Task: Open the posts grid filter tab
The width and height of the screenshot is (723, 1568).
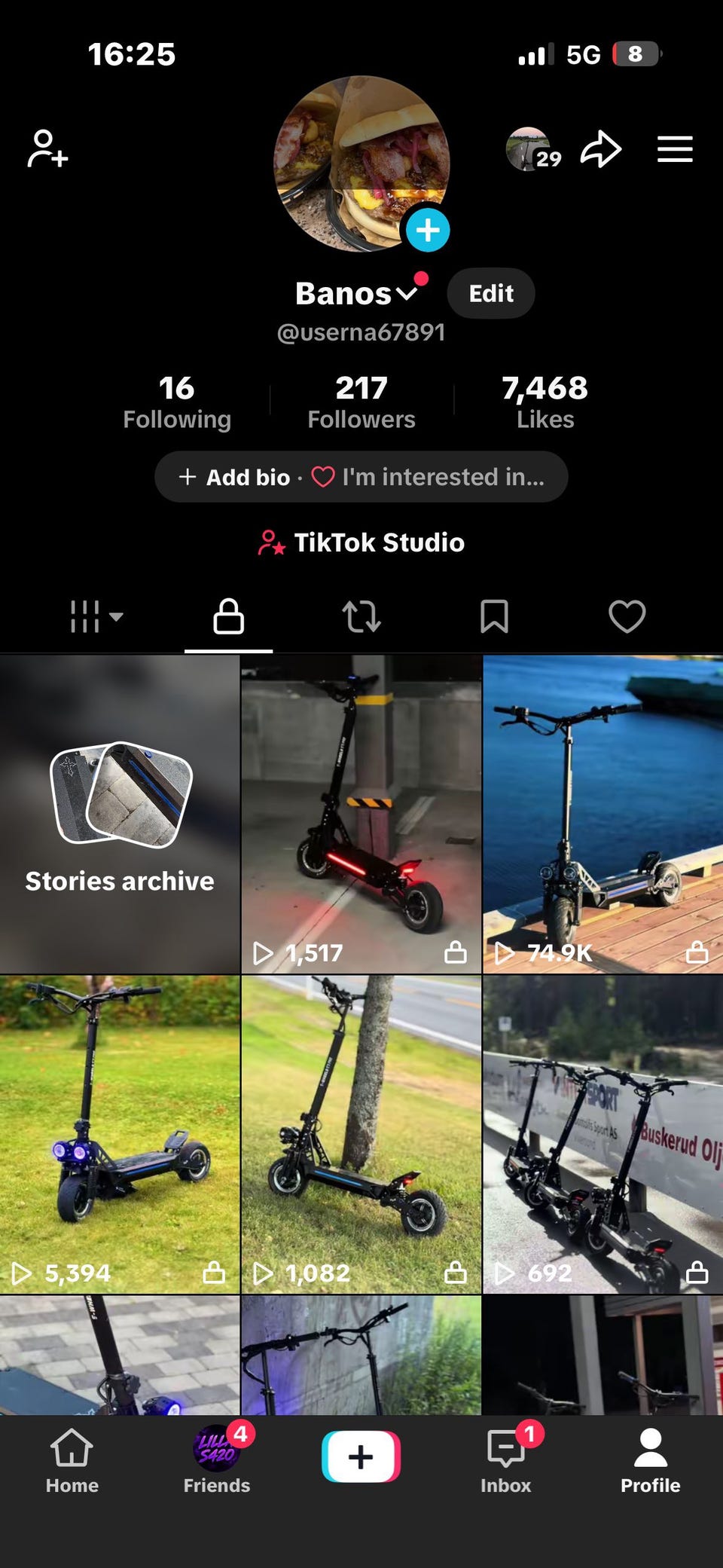Action: click(x=96, y=616)
